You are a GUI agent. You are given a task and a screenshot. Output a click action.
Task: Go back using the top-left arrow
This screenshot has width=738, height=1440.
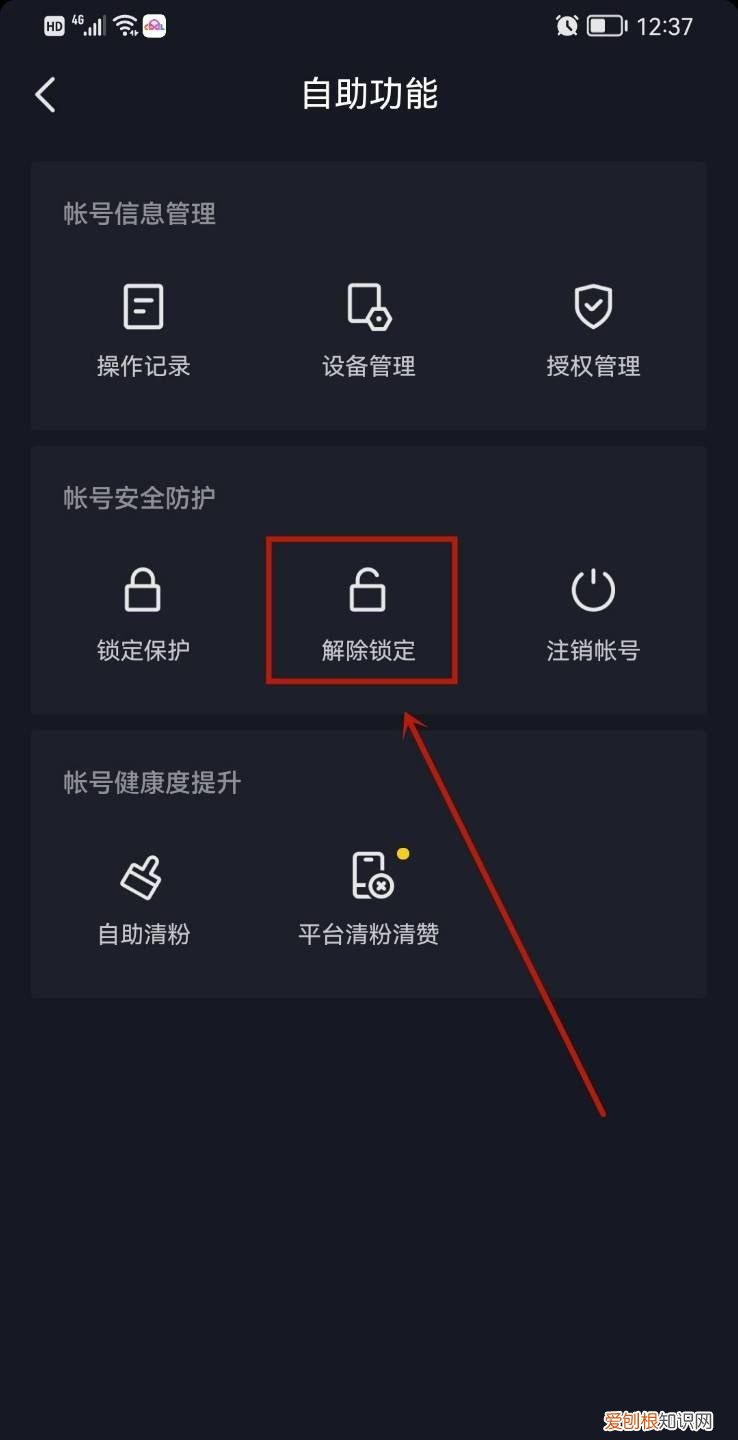[44, 94]
